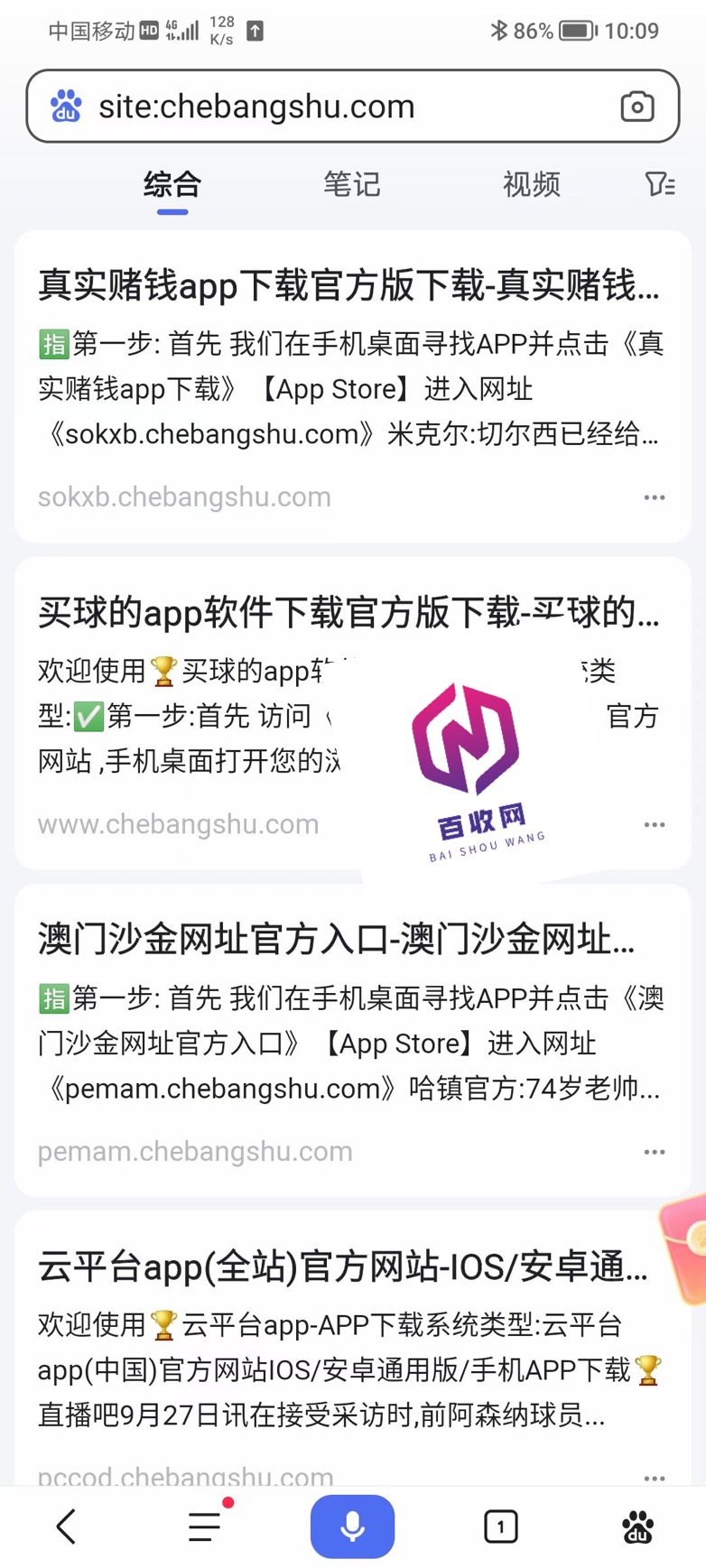The width and height of the screenshot is (706, 1568).
Task: Switch to the 笔记 tab
Action: click(351, 184)
